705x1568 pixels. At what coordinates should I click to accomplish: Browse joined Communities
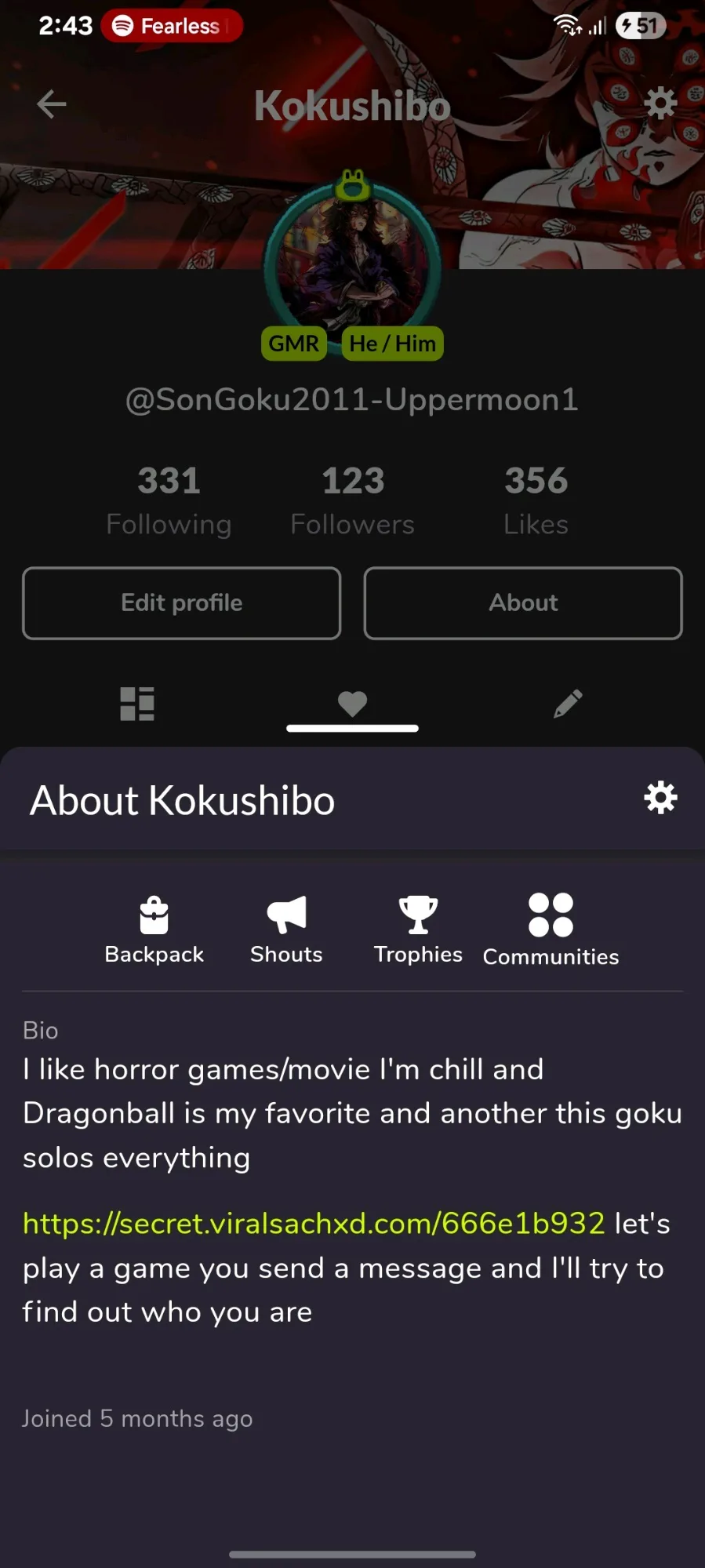point(551,930)
